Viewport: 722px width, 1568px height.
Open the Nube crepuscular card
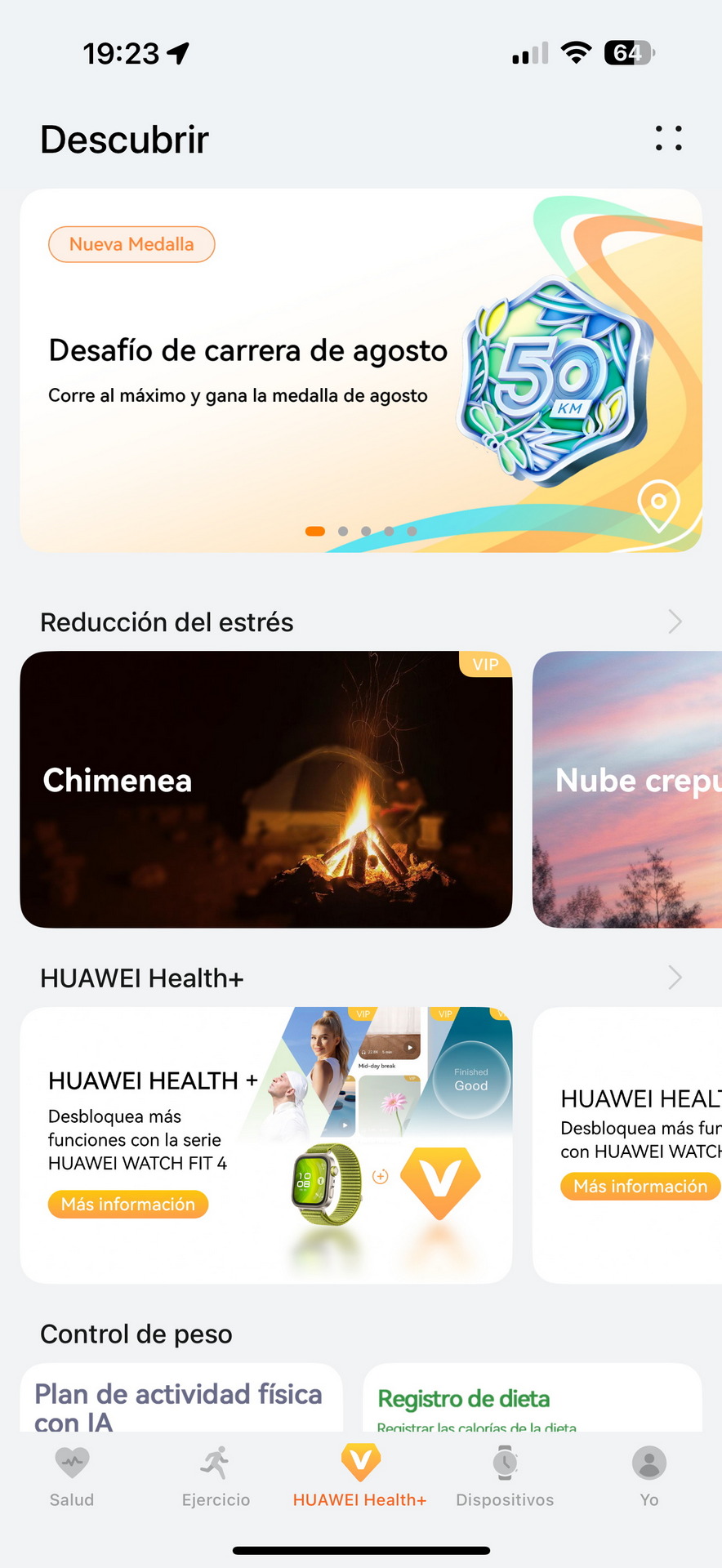627,789
